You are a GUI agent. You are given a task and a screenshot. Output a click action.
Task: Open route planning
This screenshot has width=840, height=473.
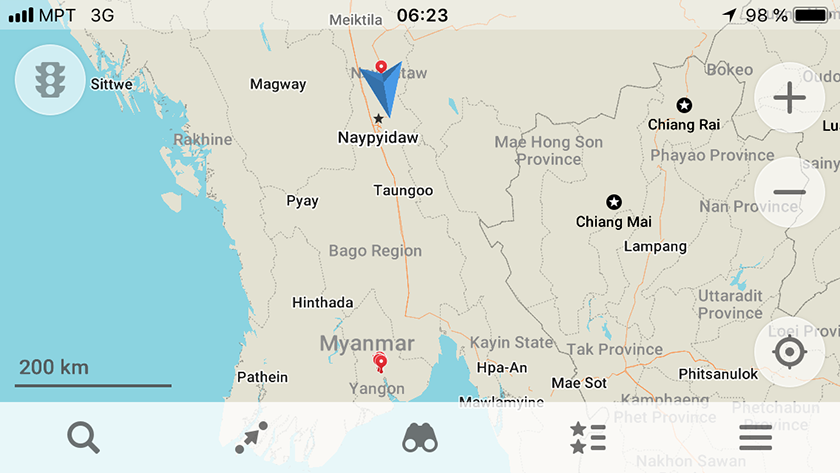tap(251, 437)
